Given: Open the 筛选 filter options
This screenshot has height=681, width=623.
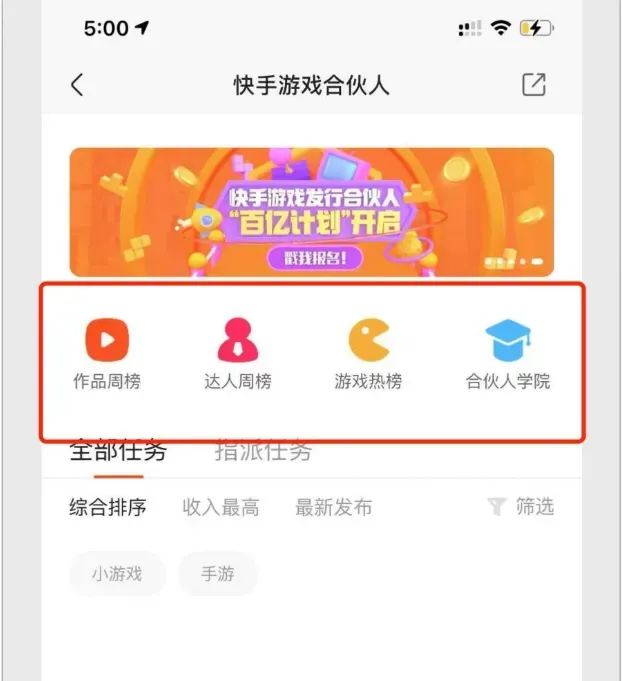Looking at the screenshot, I should [x=522, y=507].
